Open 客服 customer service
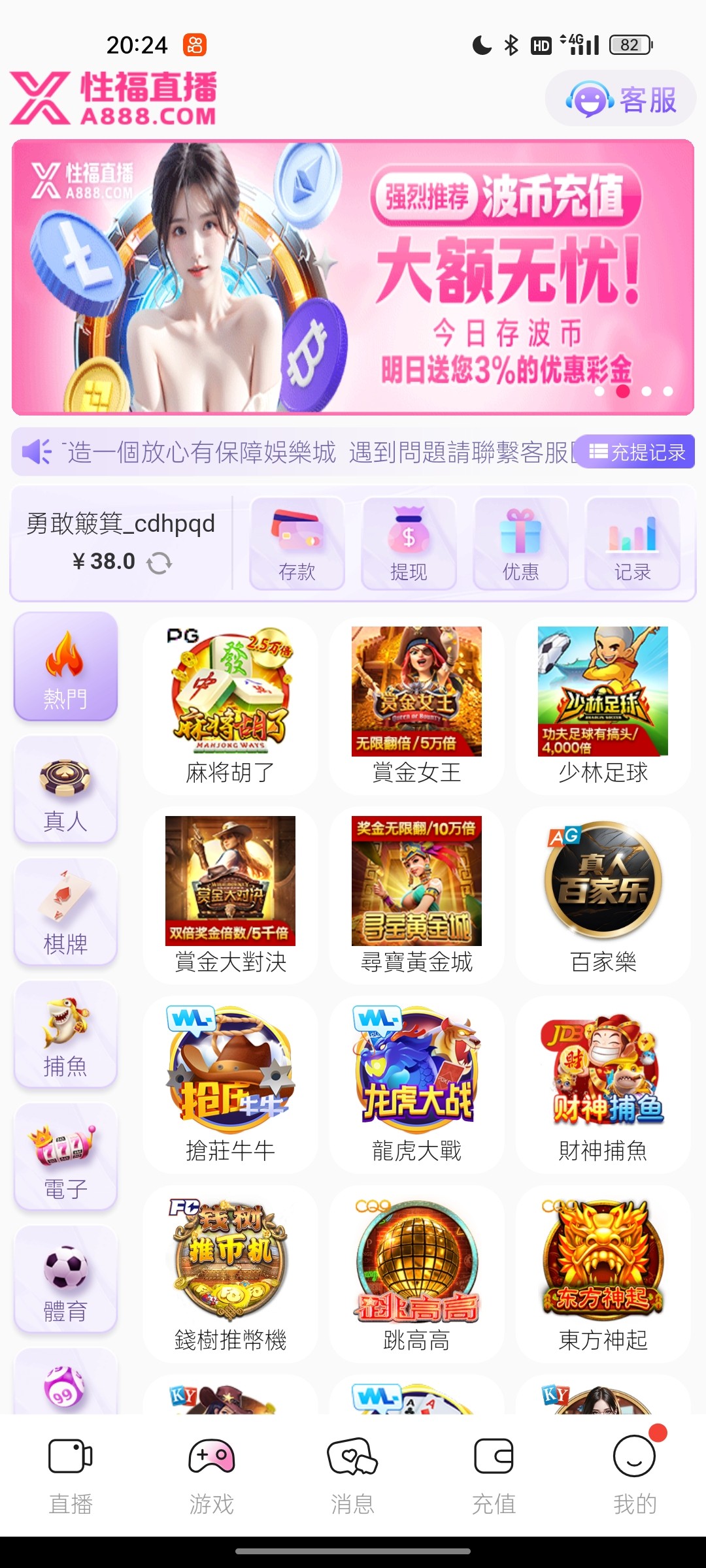This screenshot has width=706, height=1568. coord(620,99)
